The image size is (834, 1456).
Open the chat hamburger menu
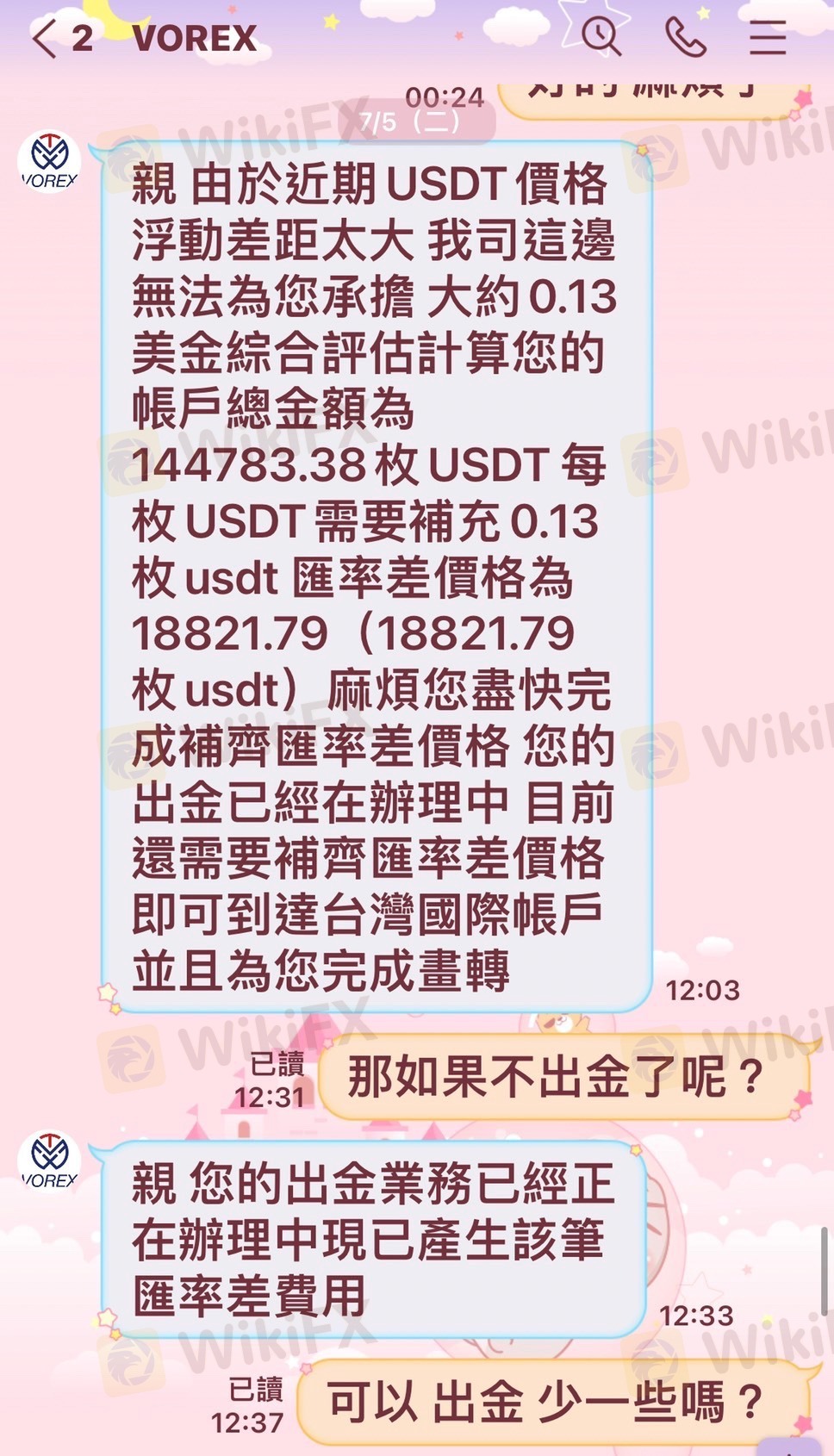pos(767,38)
